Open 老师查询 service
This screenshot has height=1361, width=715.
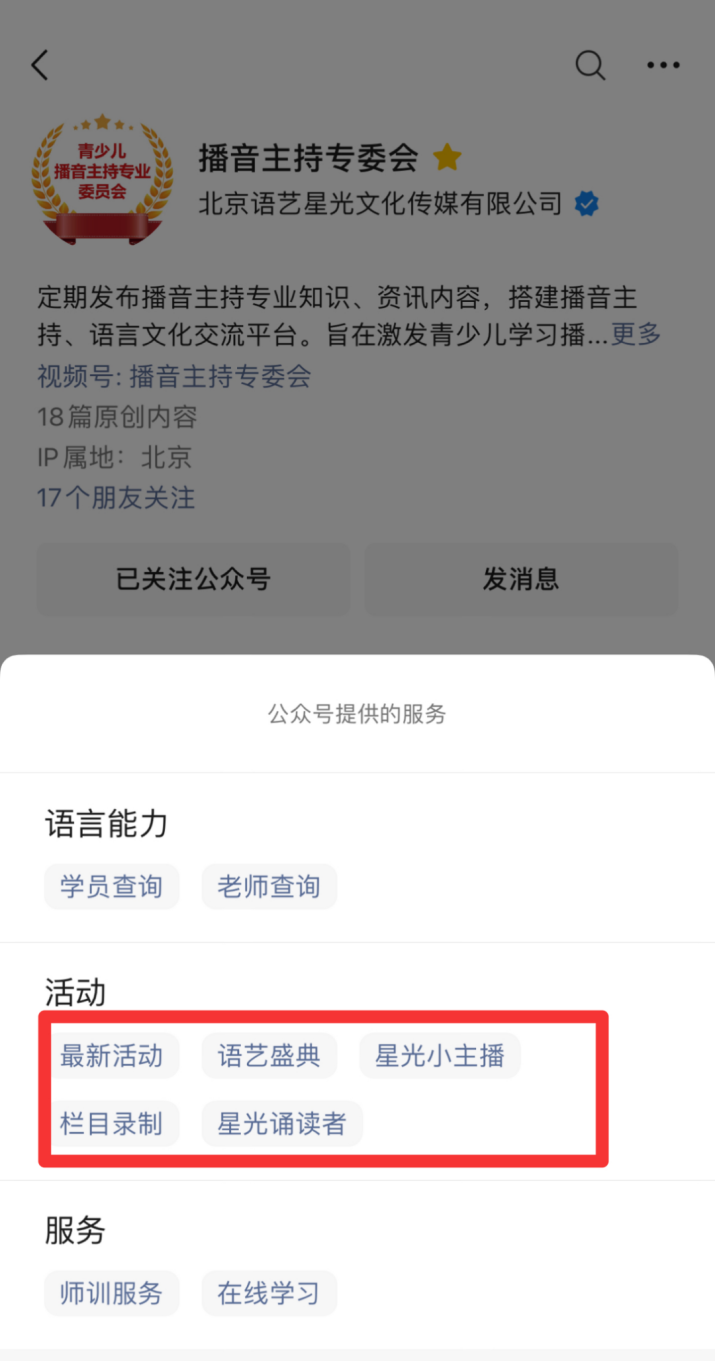269,886
